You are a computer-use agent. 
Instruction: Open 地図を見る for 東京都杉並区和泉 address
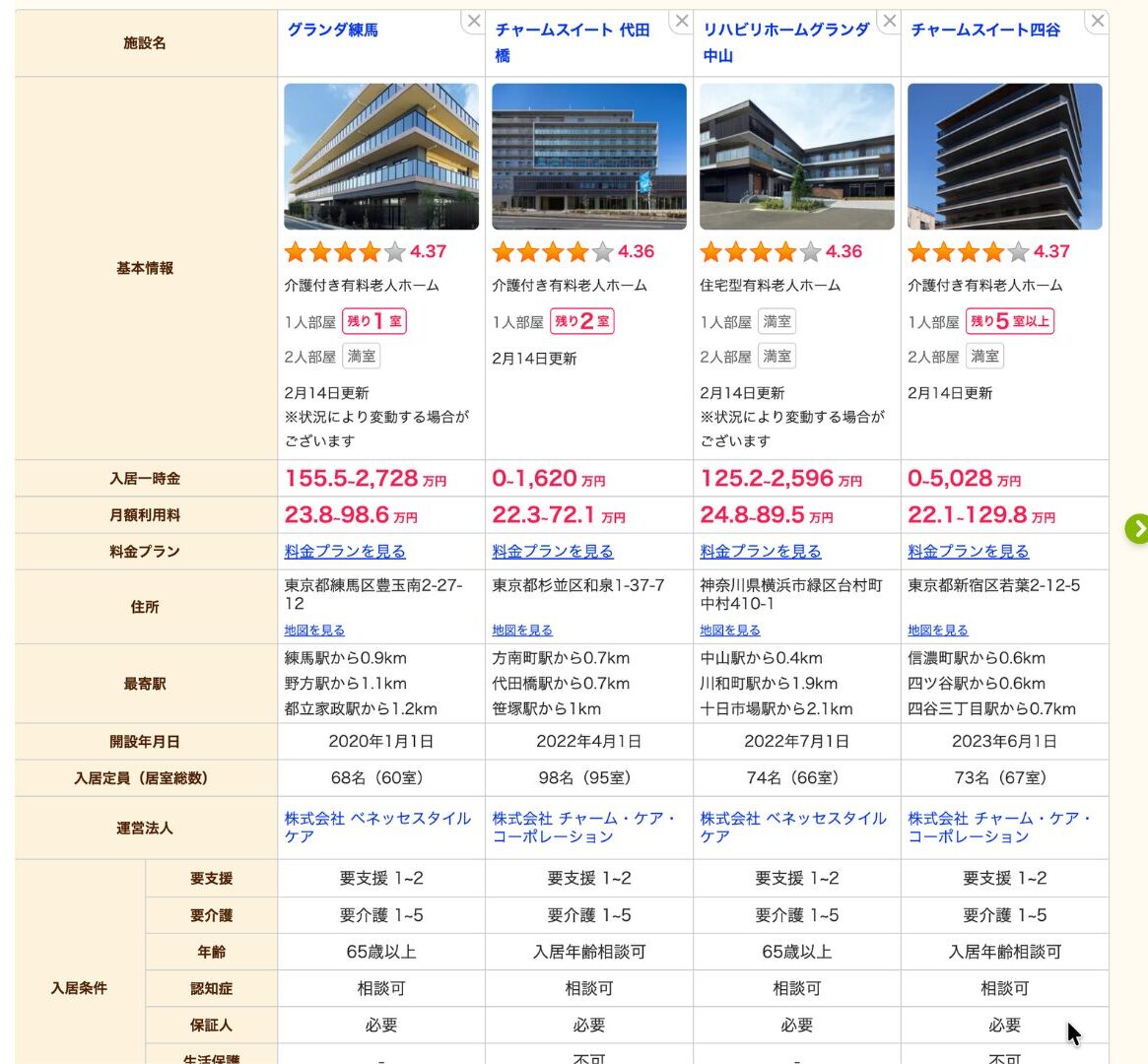click(x=522, y=631)
